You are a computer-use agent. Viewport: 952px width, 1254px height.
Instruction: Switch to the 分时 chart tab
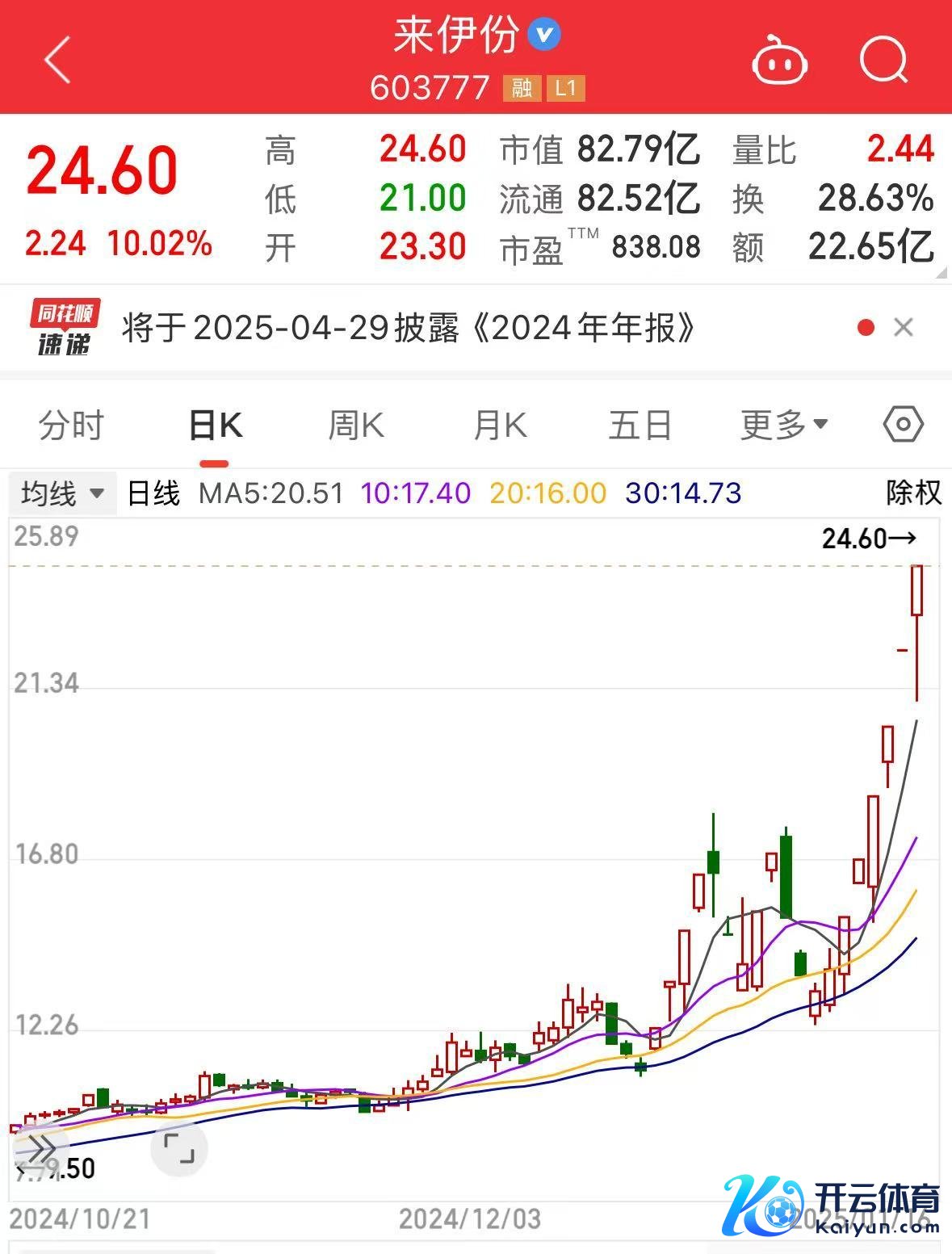71,426
